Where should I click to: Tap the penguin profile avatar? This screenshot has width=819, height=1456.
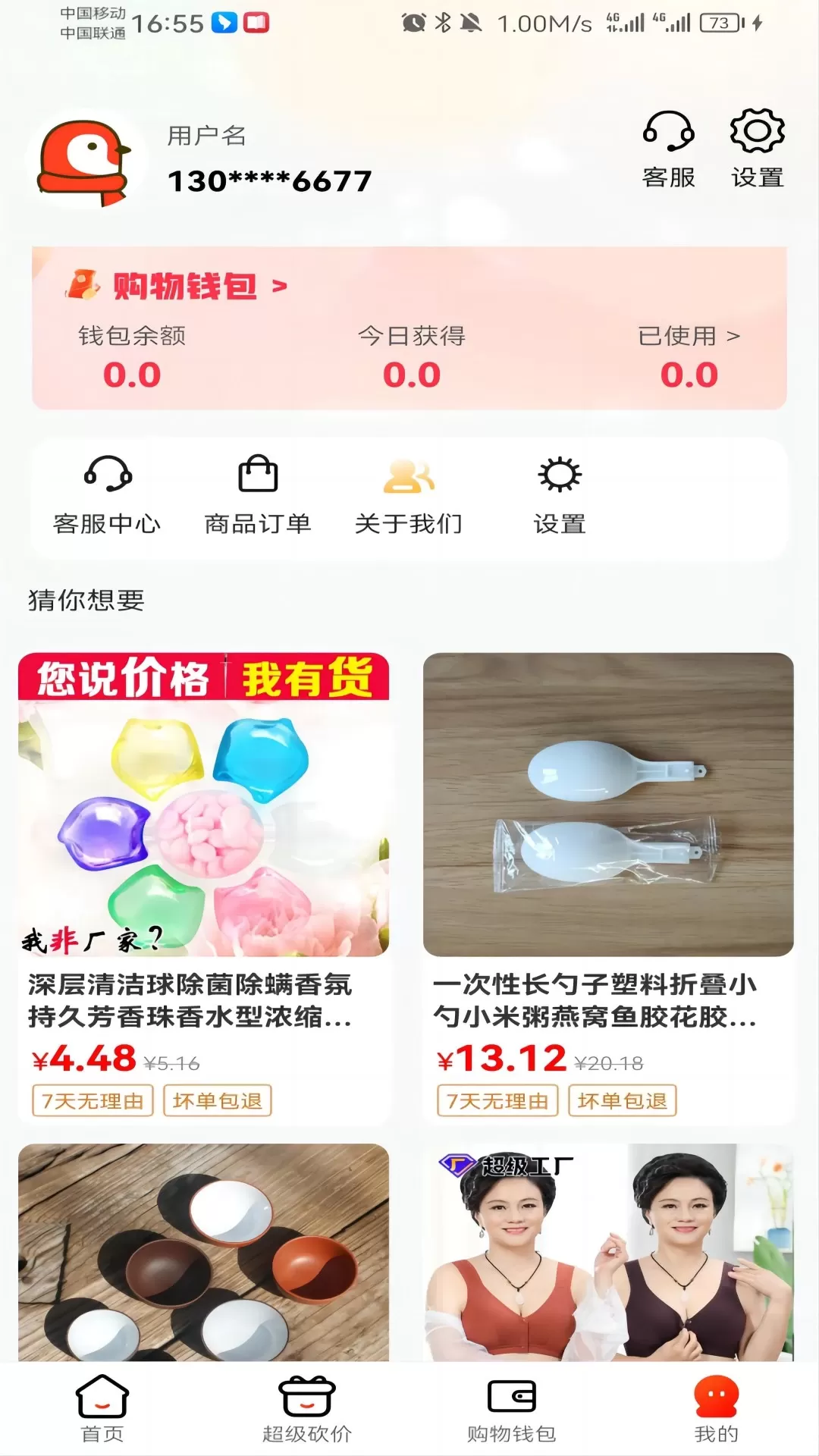coord(83,162)
